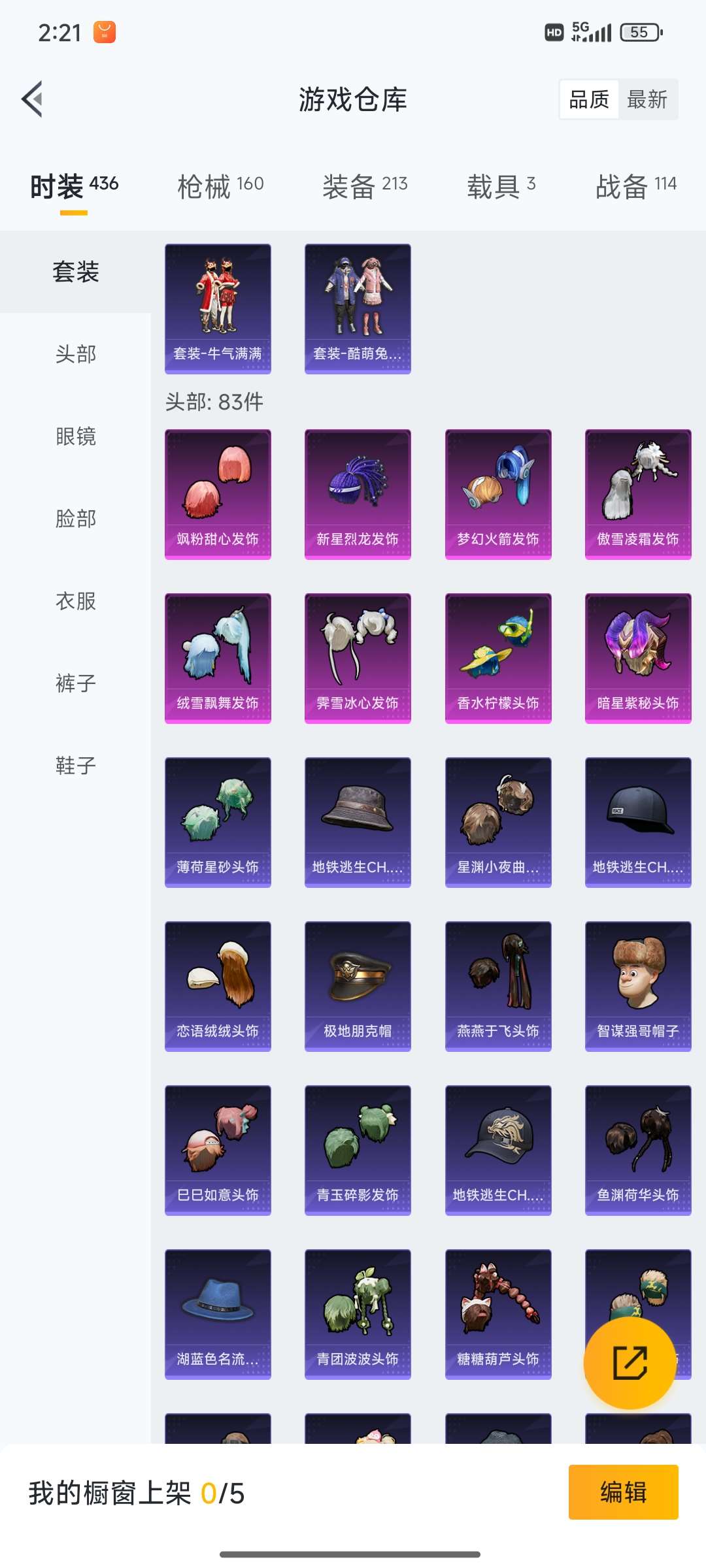This screenshot has width=706, height=1568.
Task: Select 眼镜 in the side menu
Action: tap(76, 436)
